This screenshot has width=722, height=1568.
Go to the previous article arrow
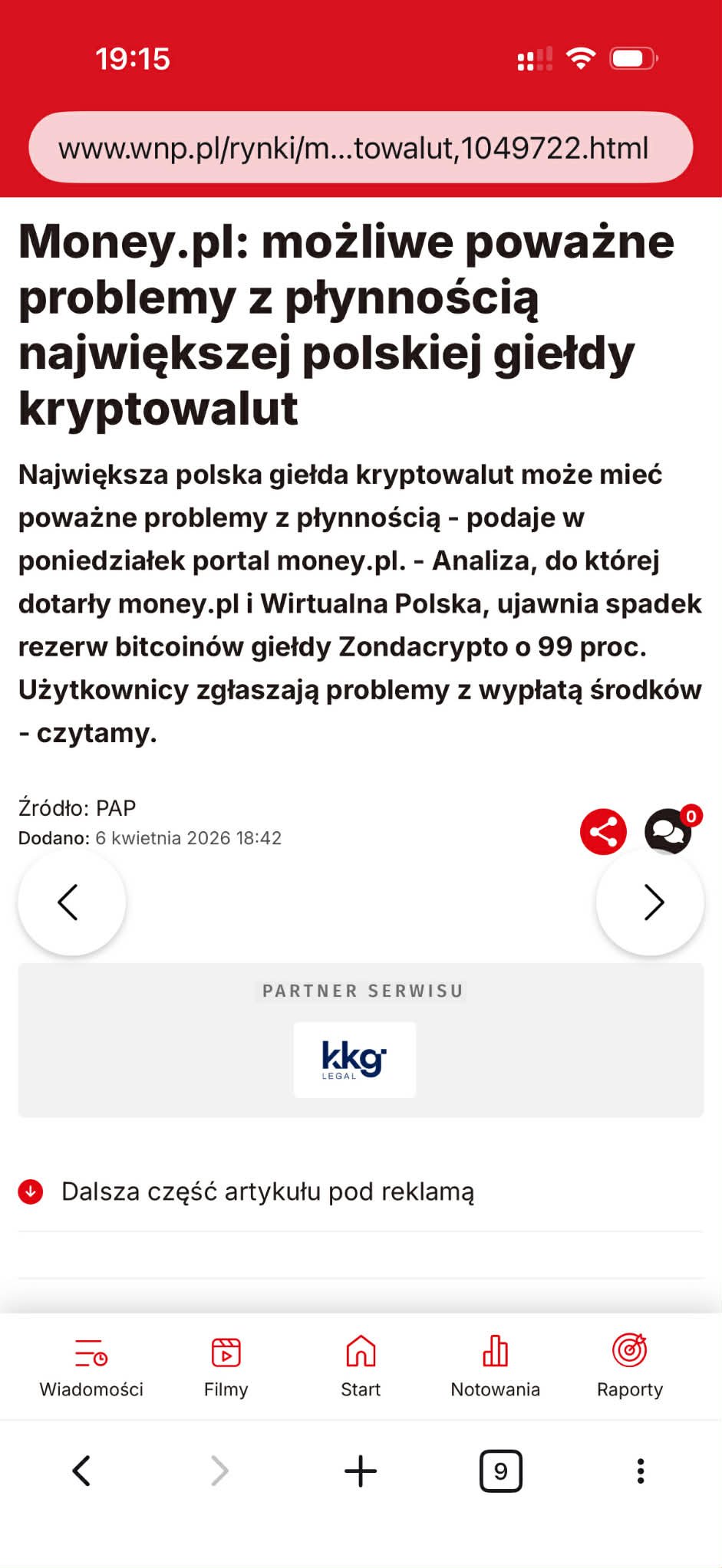pos(71,902)
